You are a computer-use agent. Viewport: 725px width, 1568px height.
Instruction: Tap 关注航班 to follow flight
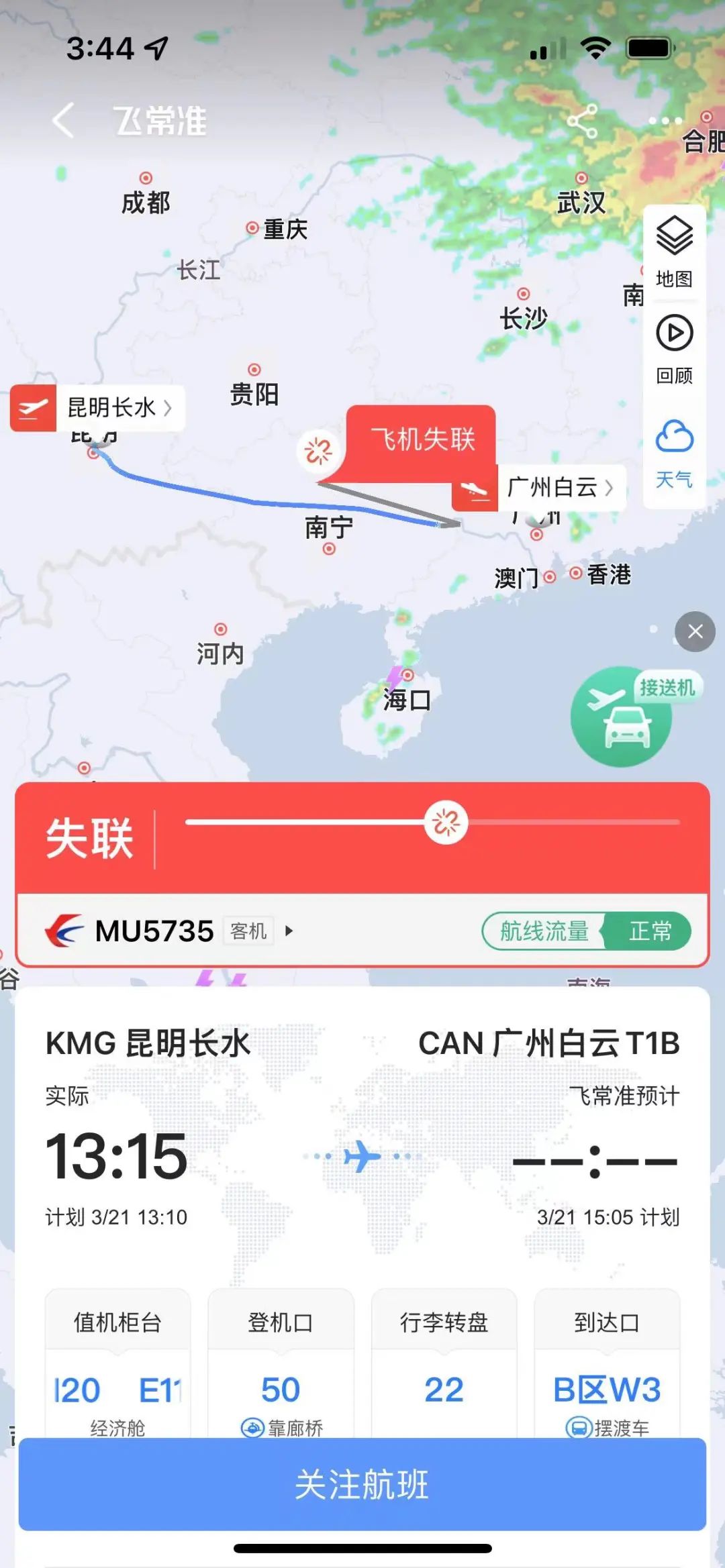362,1483
